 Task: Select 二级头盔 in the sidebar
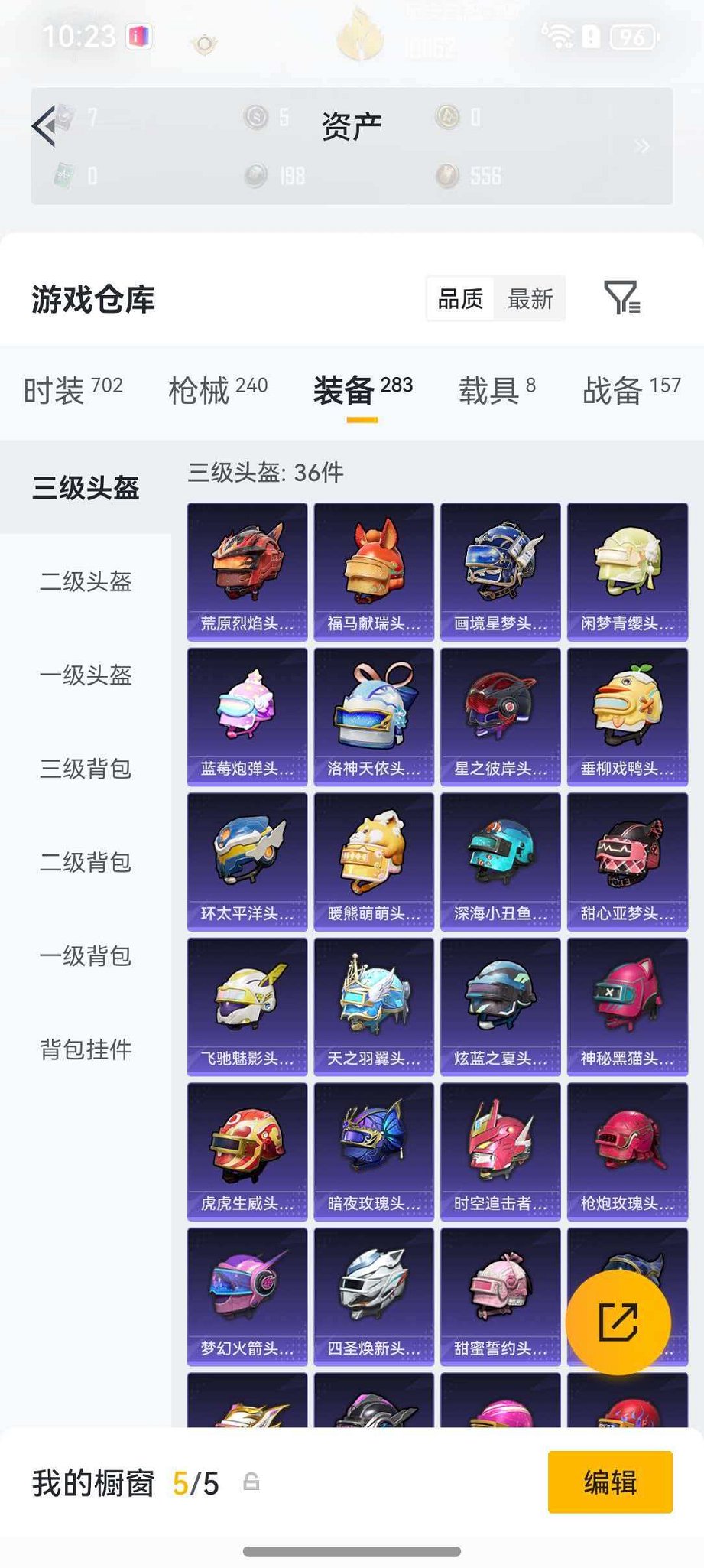tap(84, 583)
